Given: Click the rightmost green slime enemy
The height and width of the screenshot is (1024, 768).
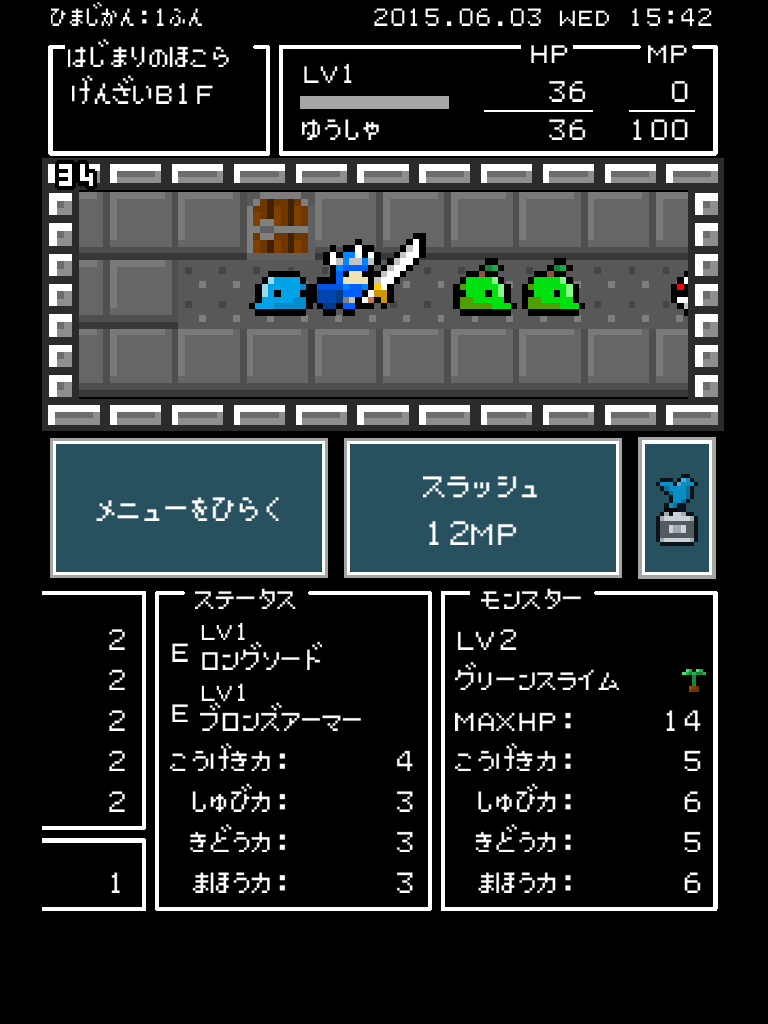Looking at the screenshot, I should click(x=549, y=292).
